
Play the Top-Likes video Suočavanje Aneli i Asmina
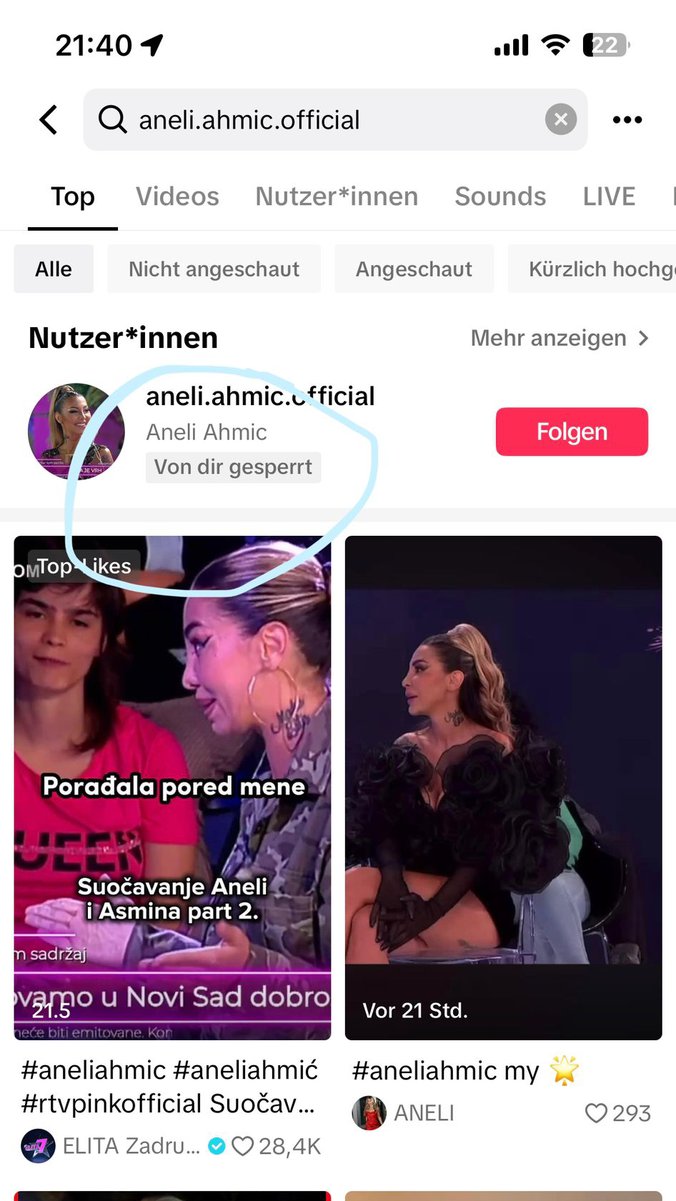coord(172,788)
